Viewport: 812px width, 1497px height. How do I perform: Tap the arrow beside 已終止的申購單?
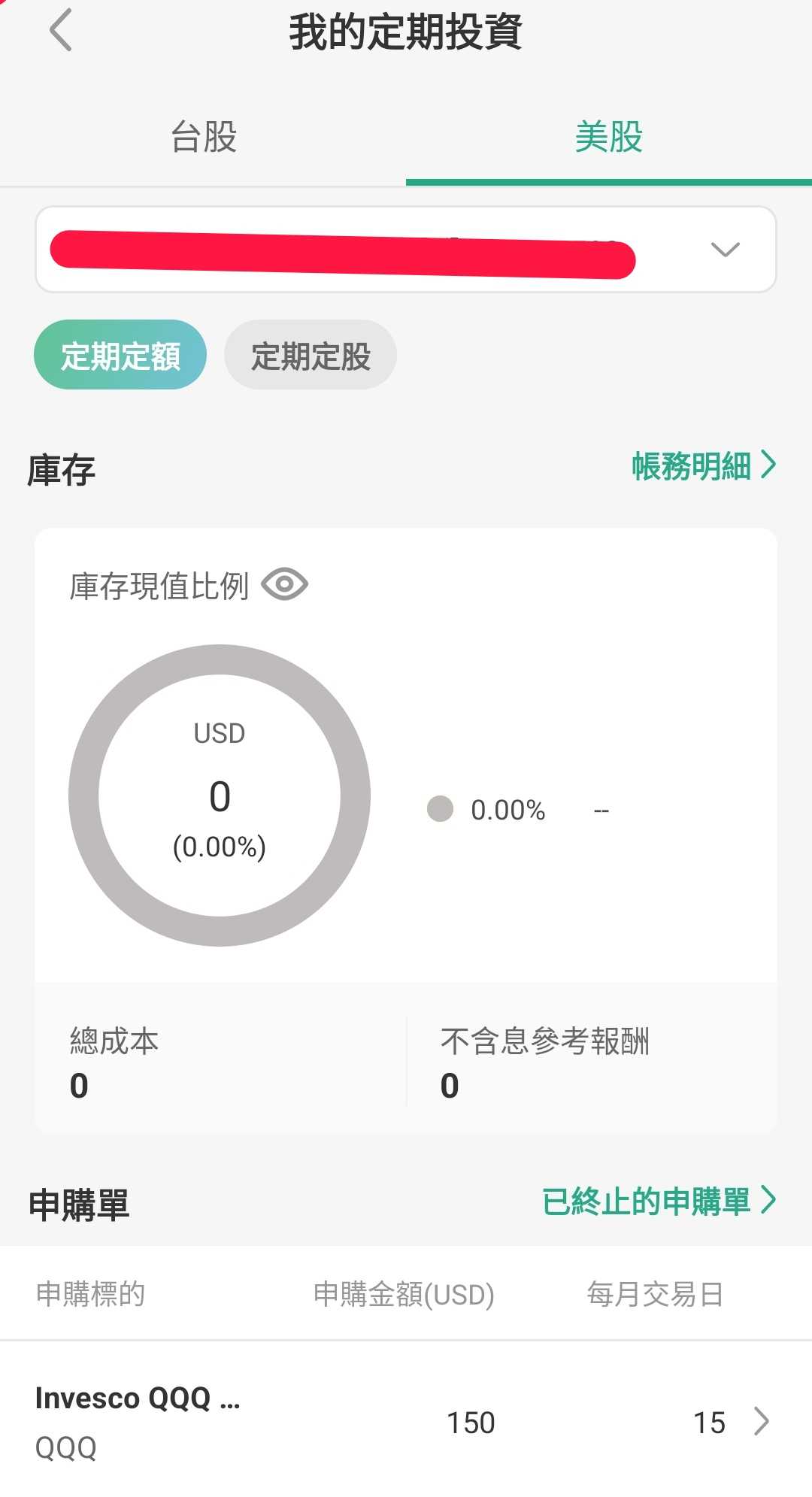pos(770,1201)
